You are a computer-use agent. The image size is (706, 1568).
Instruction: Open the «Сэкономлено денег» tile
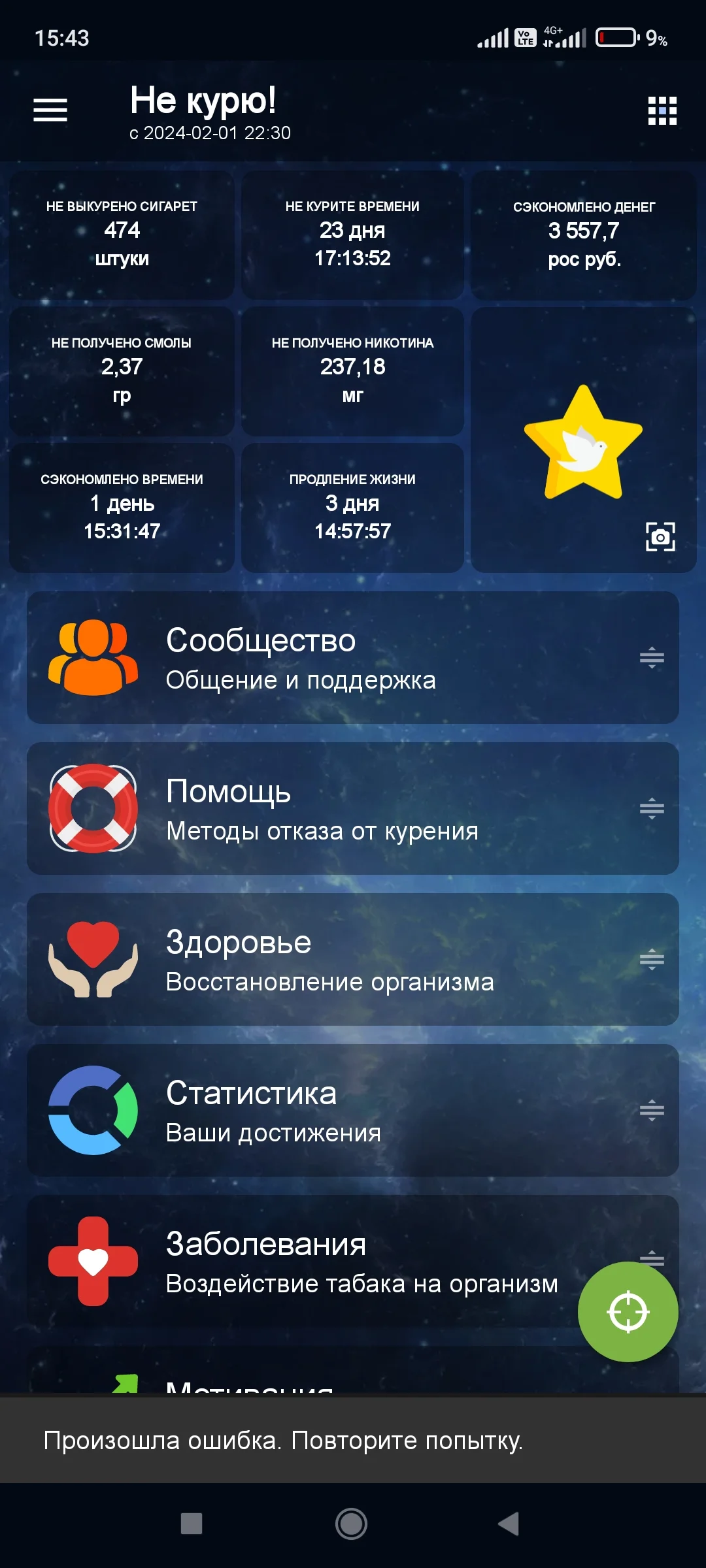click(x=584, y=235)
